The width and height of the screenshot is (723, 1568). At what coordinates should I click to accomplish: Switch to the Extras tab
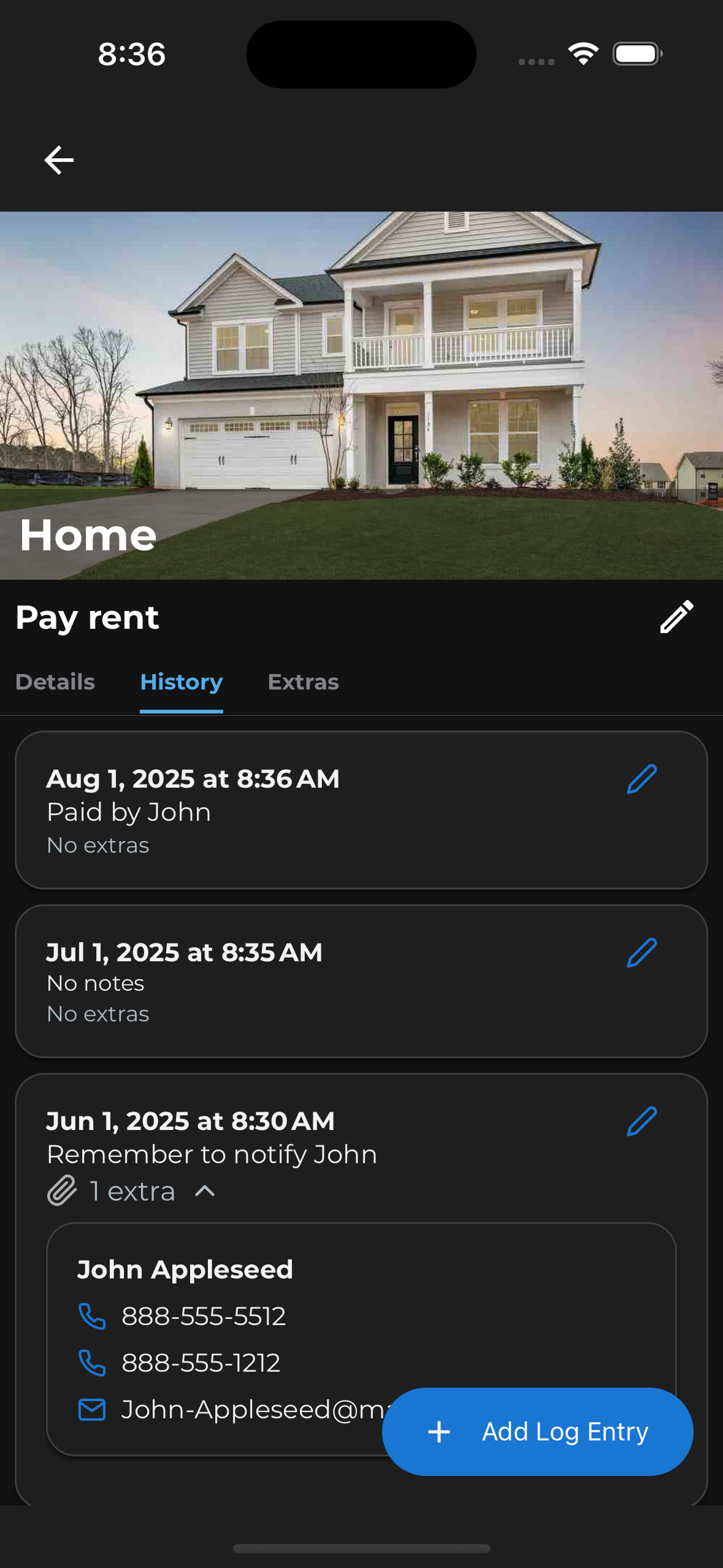tap(303, 682)
